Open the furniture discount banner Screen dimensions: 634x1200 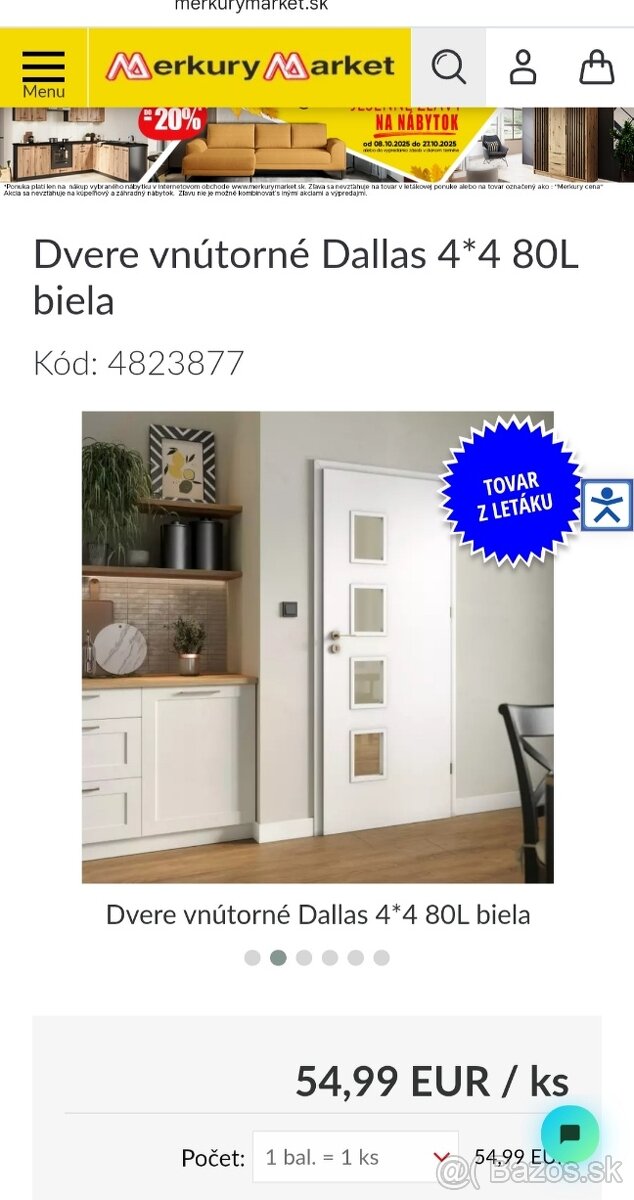(x=317, y=144)
